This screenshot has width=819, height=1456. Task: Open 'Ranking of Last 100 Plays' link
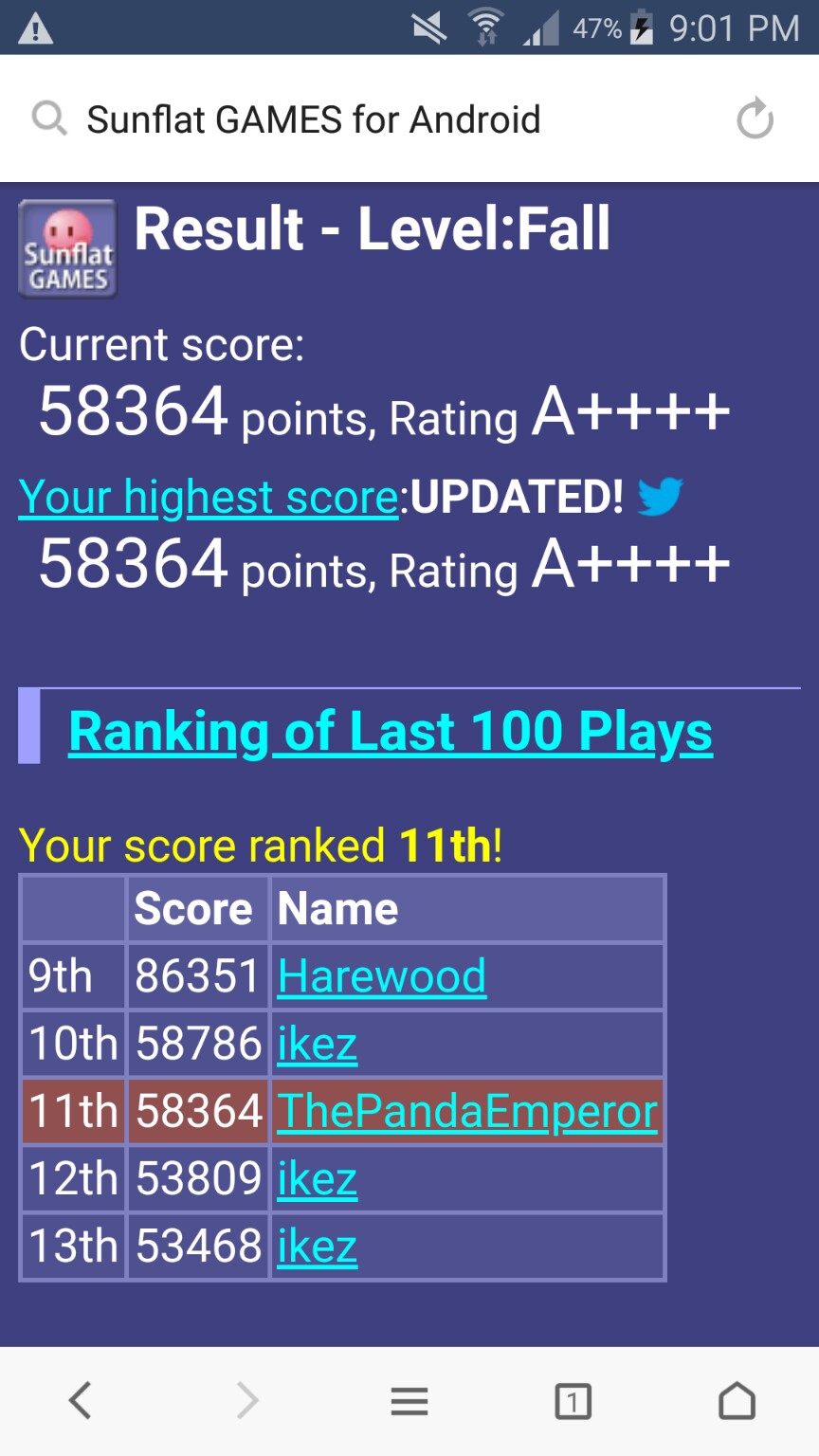click(391, 732)
